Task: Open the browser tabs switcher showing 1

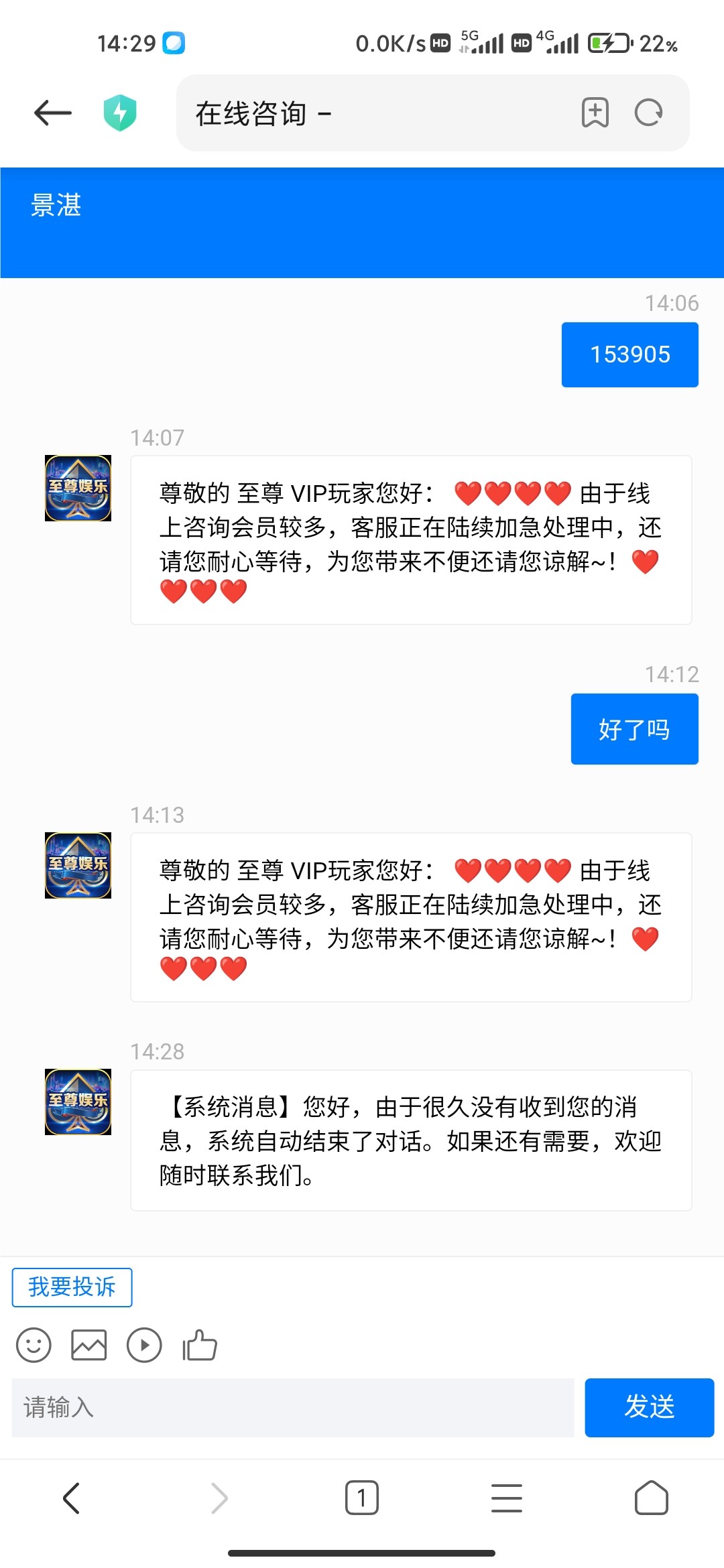Action: [362, 1498]
